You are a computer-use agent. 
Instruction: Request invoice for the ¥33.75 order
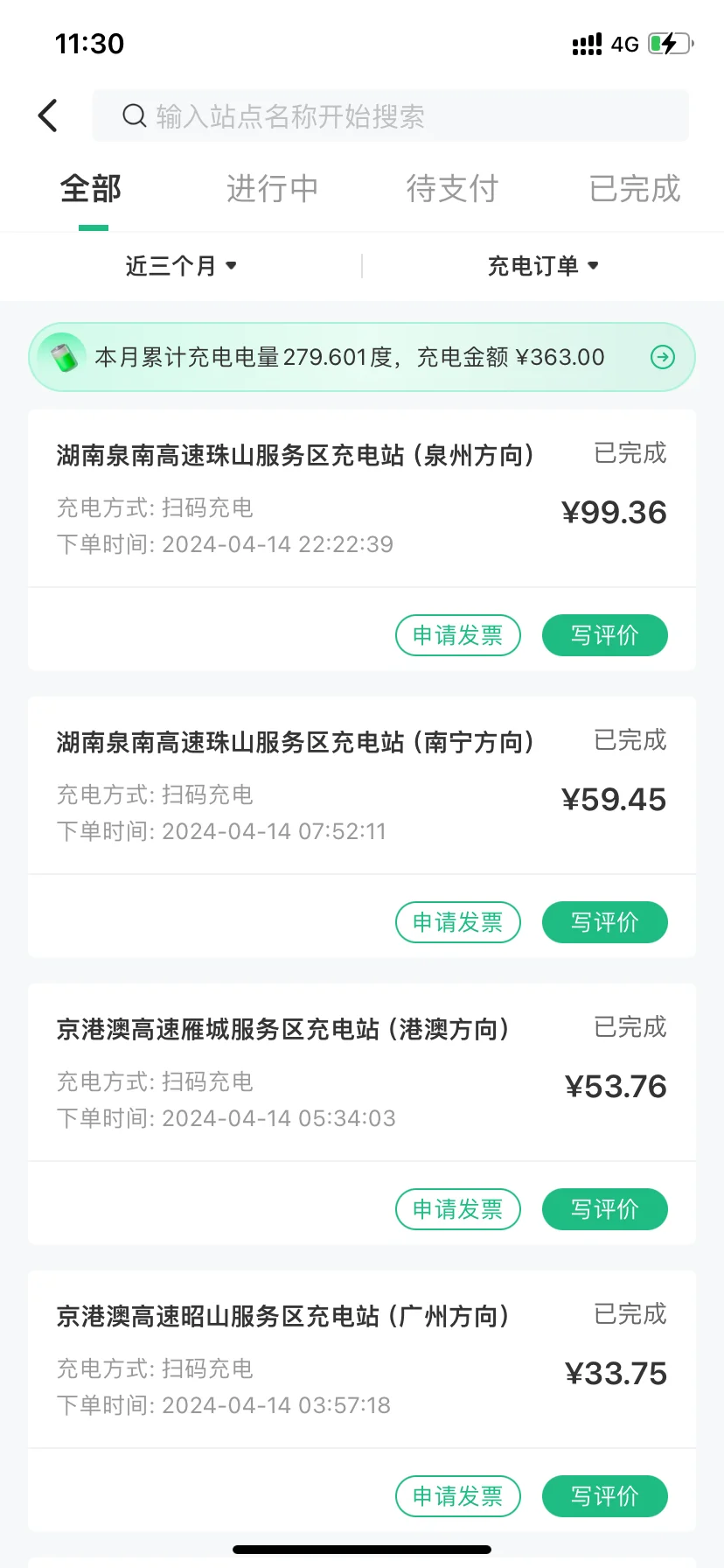tap(458, 1496)
